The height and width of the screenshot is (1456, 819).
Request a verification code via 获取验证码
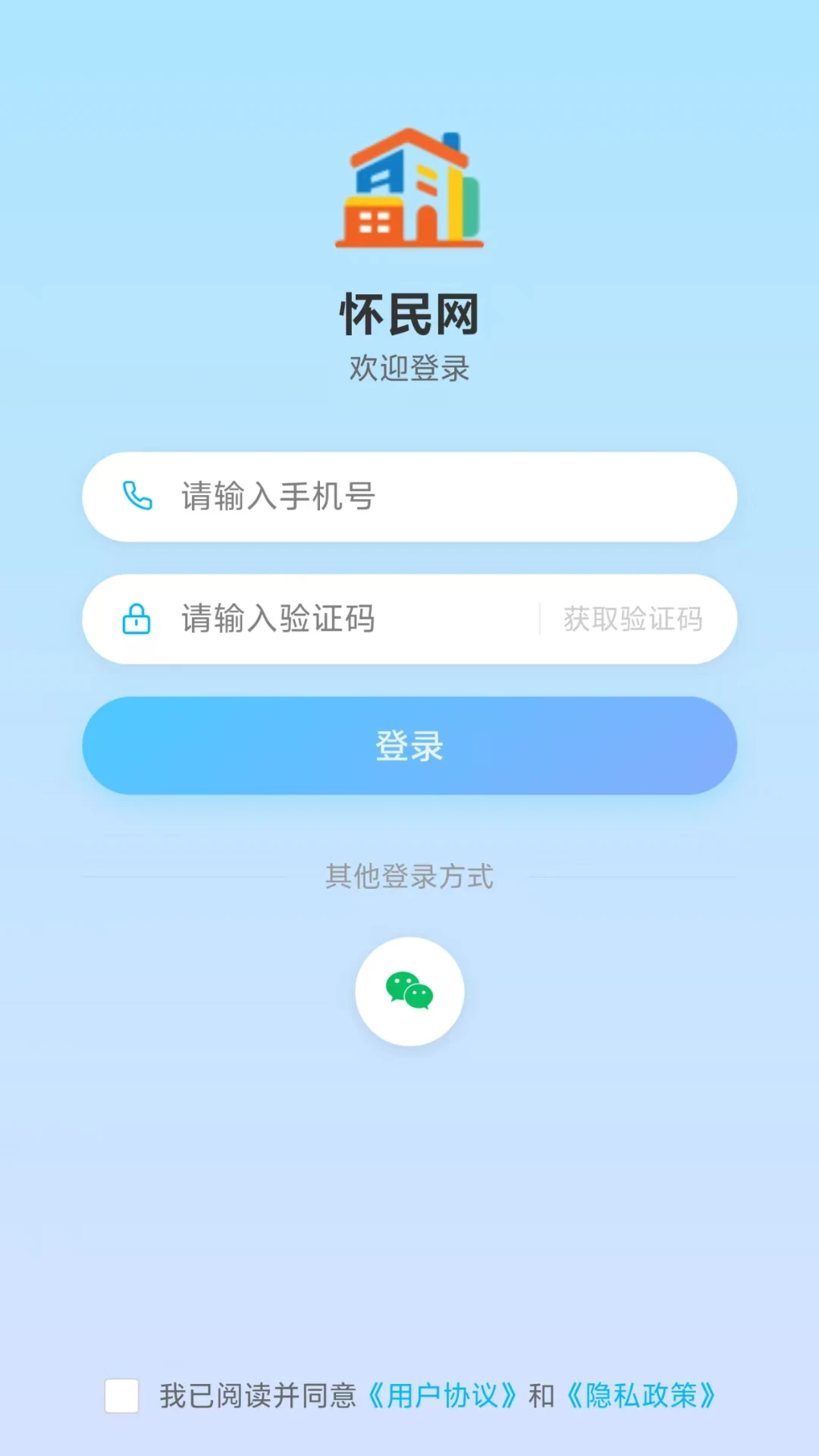tap(632, 619)
